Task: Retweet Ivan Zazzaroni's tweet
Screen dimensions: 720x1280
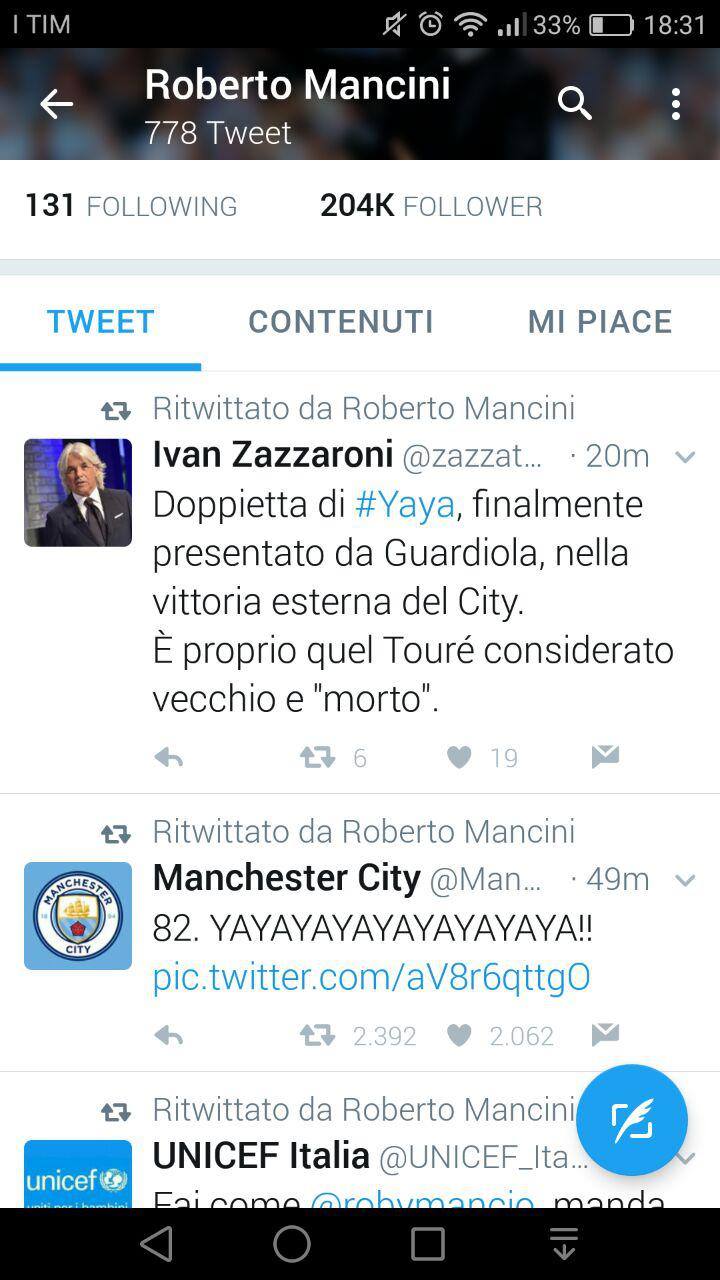Action: tap(318, 758)
